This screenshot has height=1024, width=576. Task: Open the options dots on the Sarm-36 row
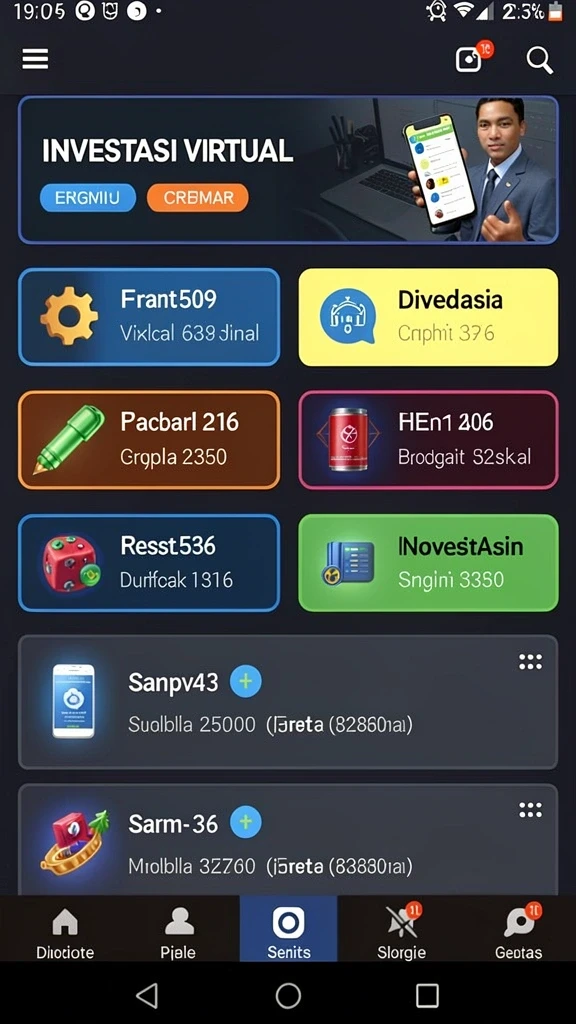pyautogui.click(x=530, y=810)
